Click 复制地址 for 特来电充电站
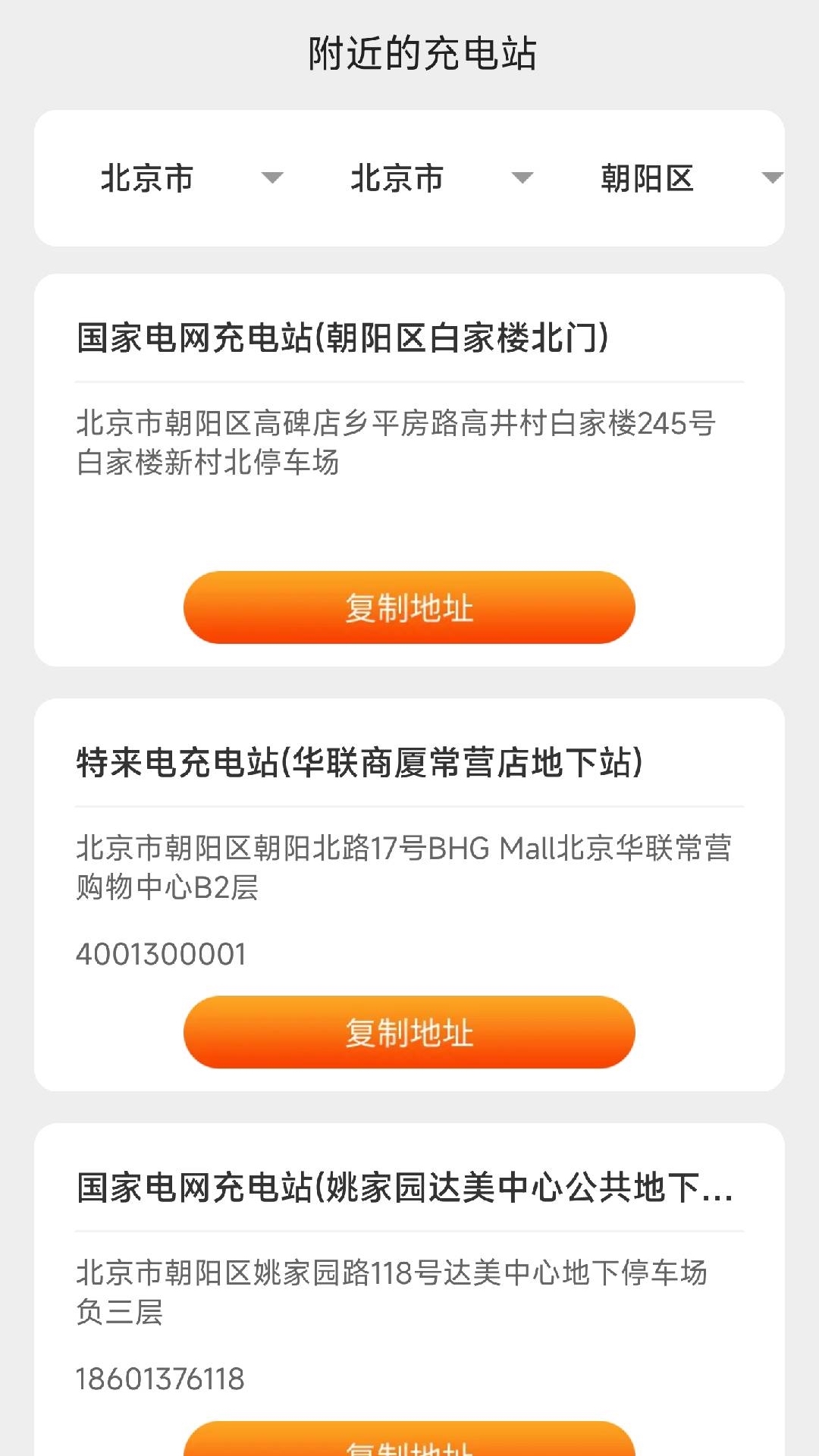This screenshot has width=819, height=1456. click(x=409, y=1032)
